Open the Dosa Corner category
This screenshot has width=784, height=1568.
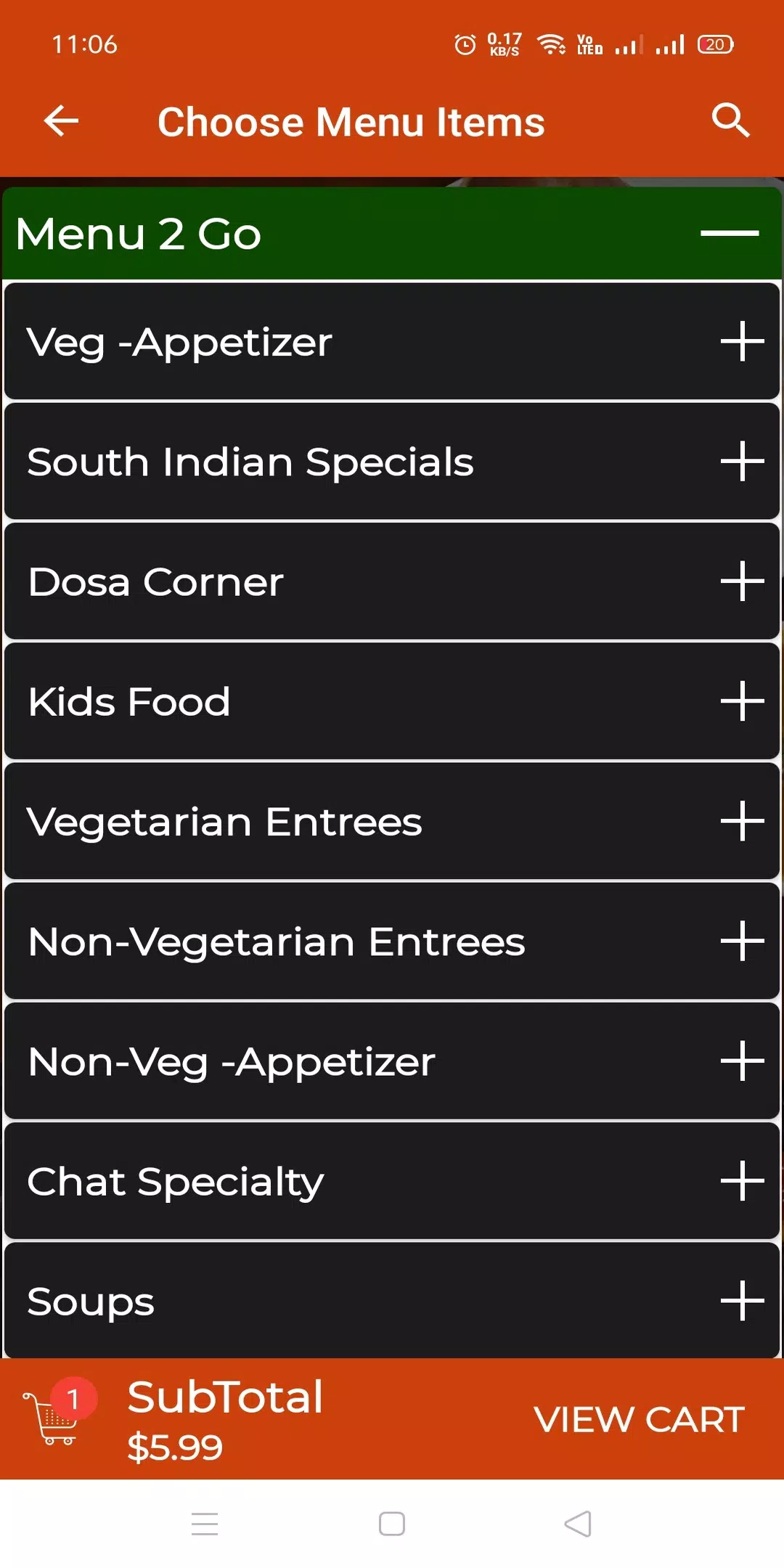[392, 581]
